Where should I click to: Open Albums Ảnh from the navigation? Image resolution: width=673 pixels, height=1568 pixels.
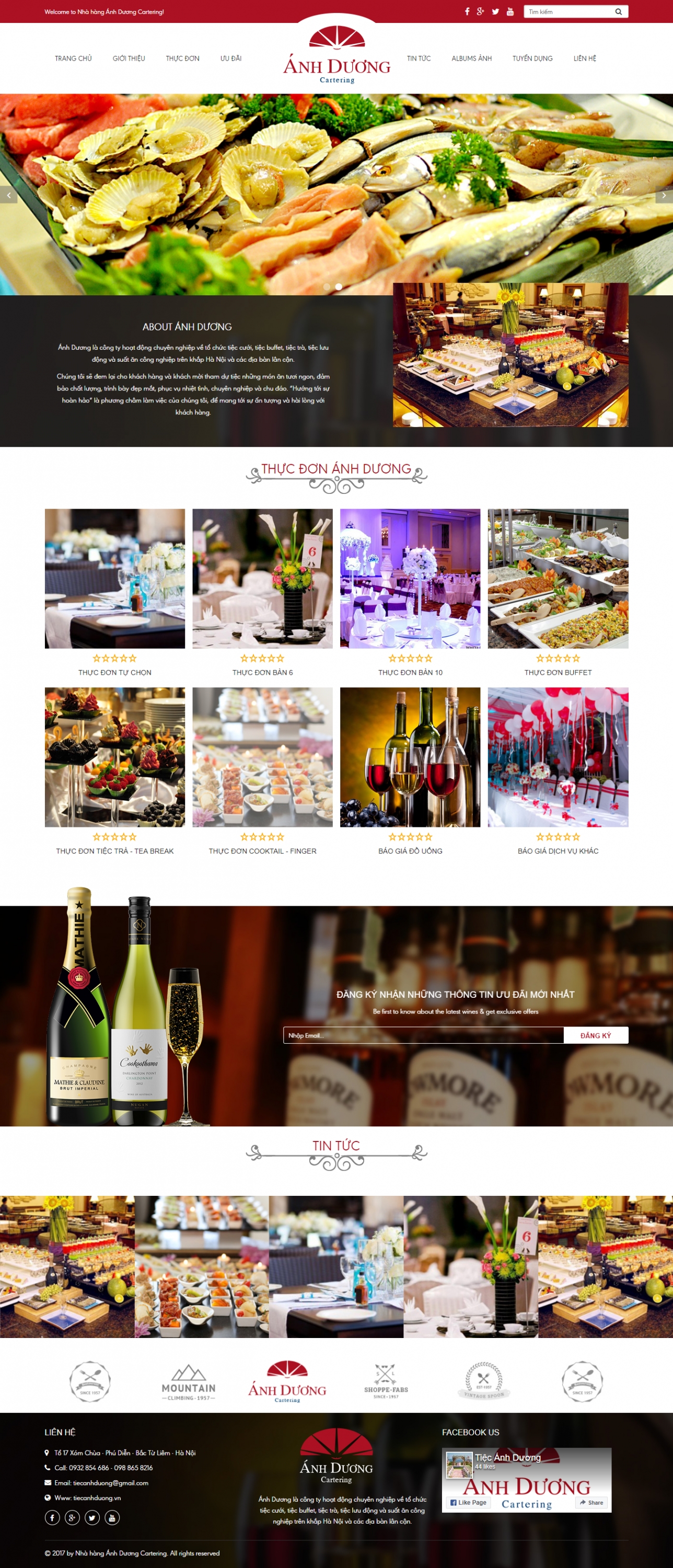point(471,59)
